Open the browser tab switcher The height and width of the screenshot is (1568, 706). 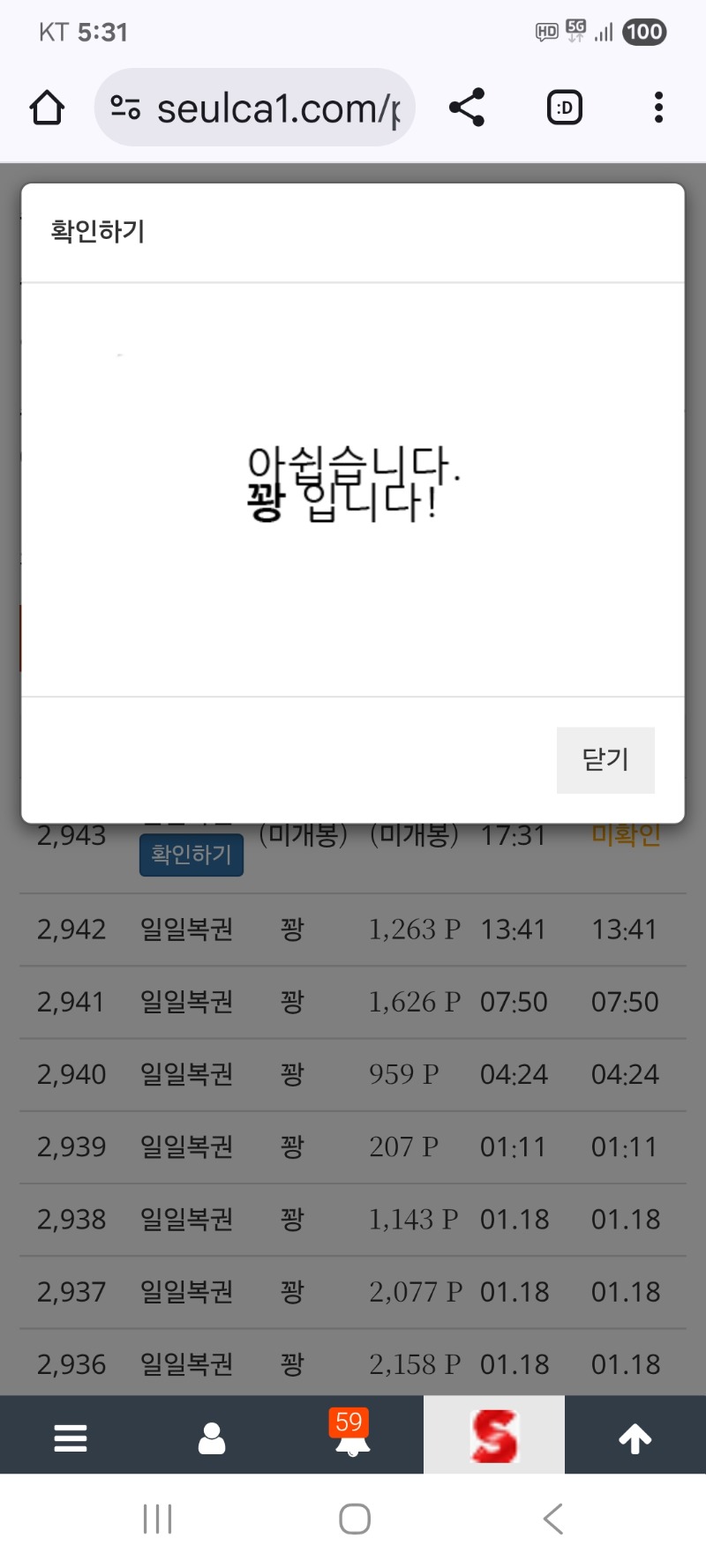point(565,108)
